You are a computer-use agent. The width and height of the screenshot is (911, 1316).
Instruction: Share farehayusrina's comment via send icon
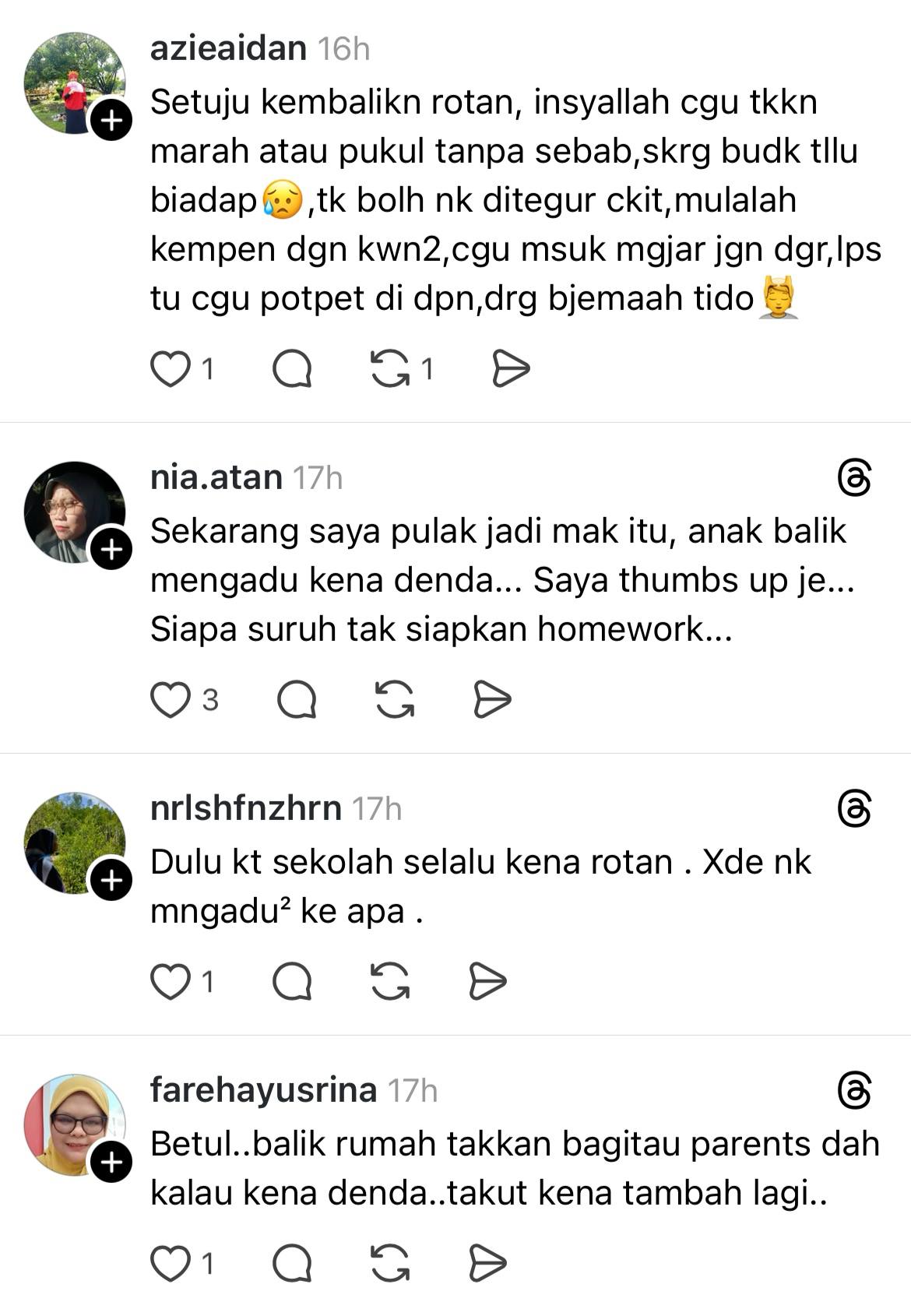click(487, 1263)
